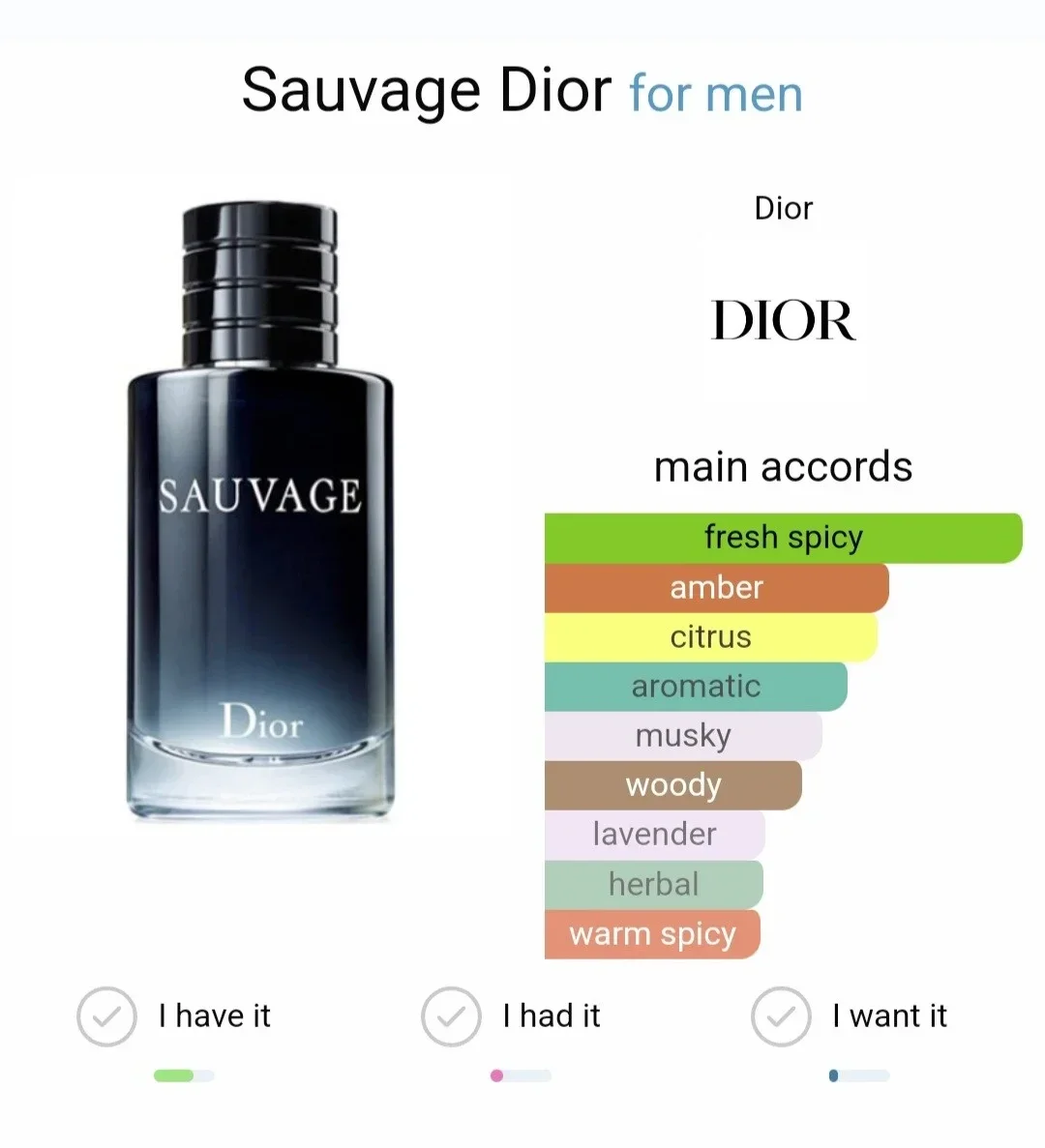The width and height of the screenshot is (1045, 1148).
Task: Select the I want it checkmark
Action: click(x=781, y=1016)
